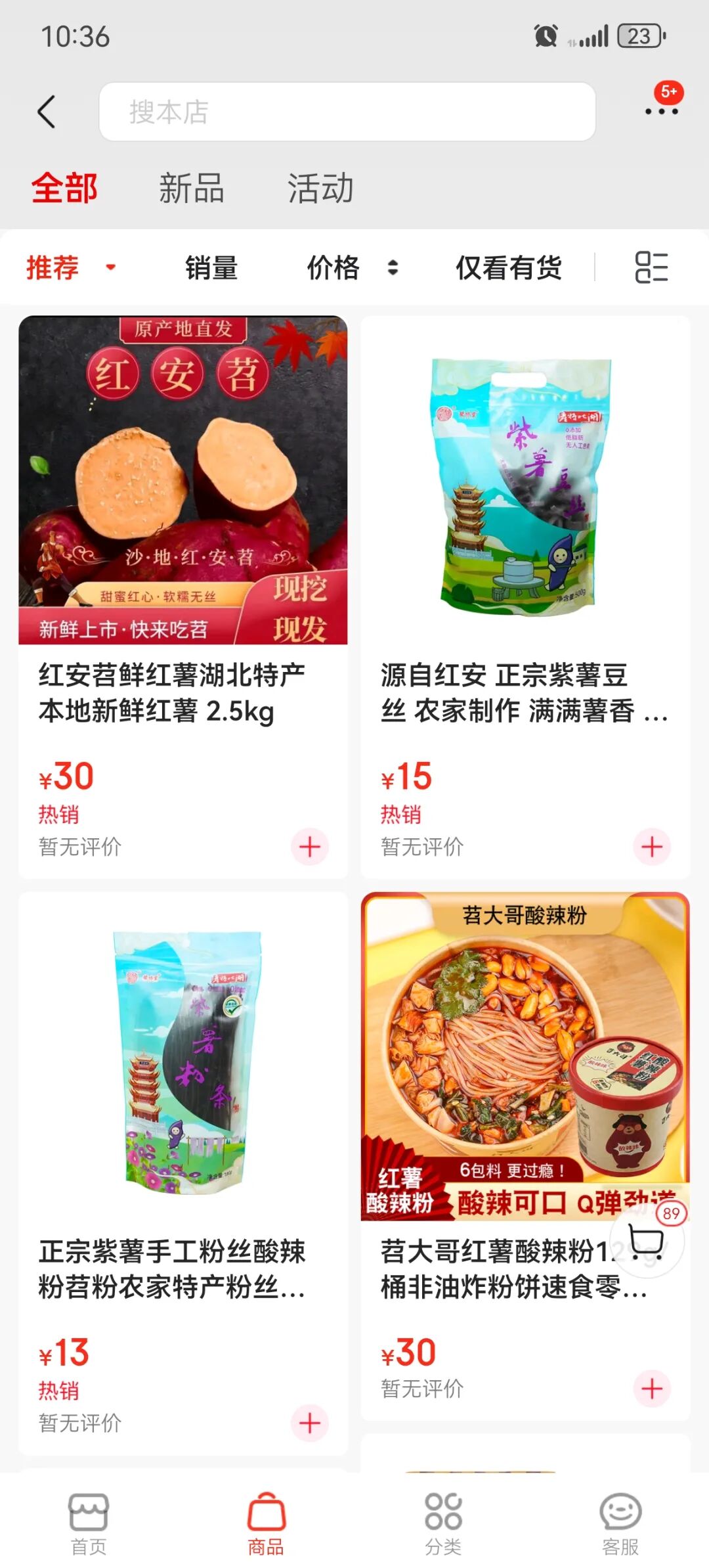Switch to the 活动 tab

[320, 189]
